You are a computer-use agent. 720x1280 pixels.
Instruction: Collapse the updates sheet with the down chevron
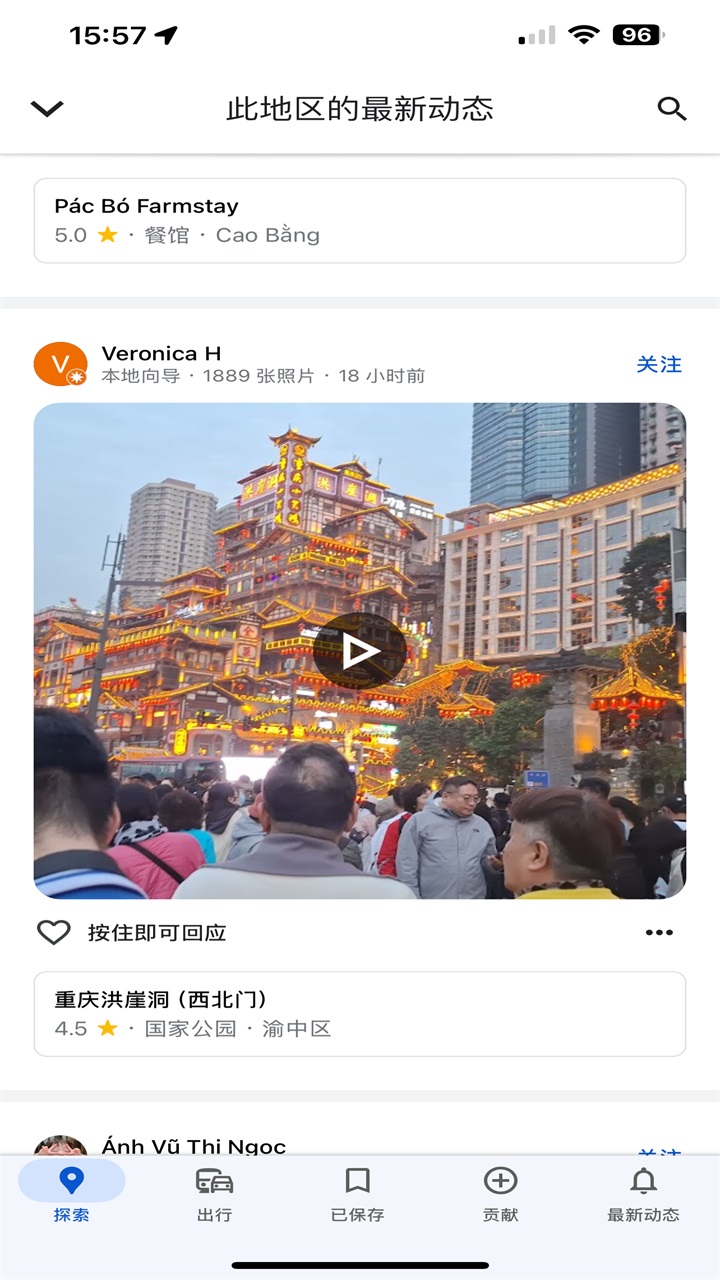(x=47, y=109)
